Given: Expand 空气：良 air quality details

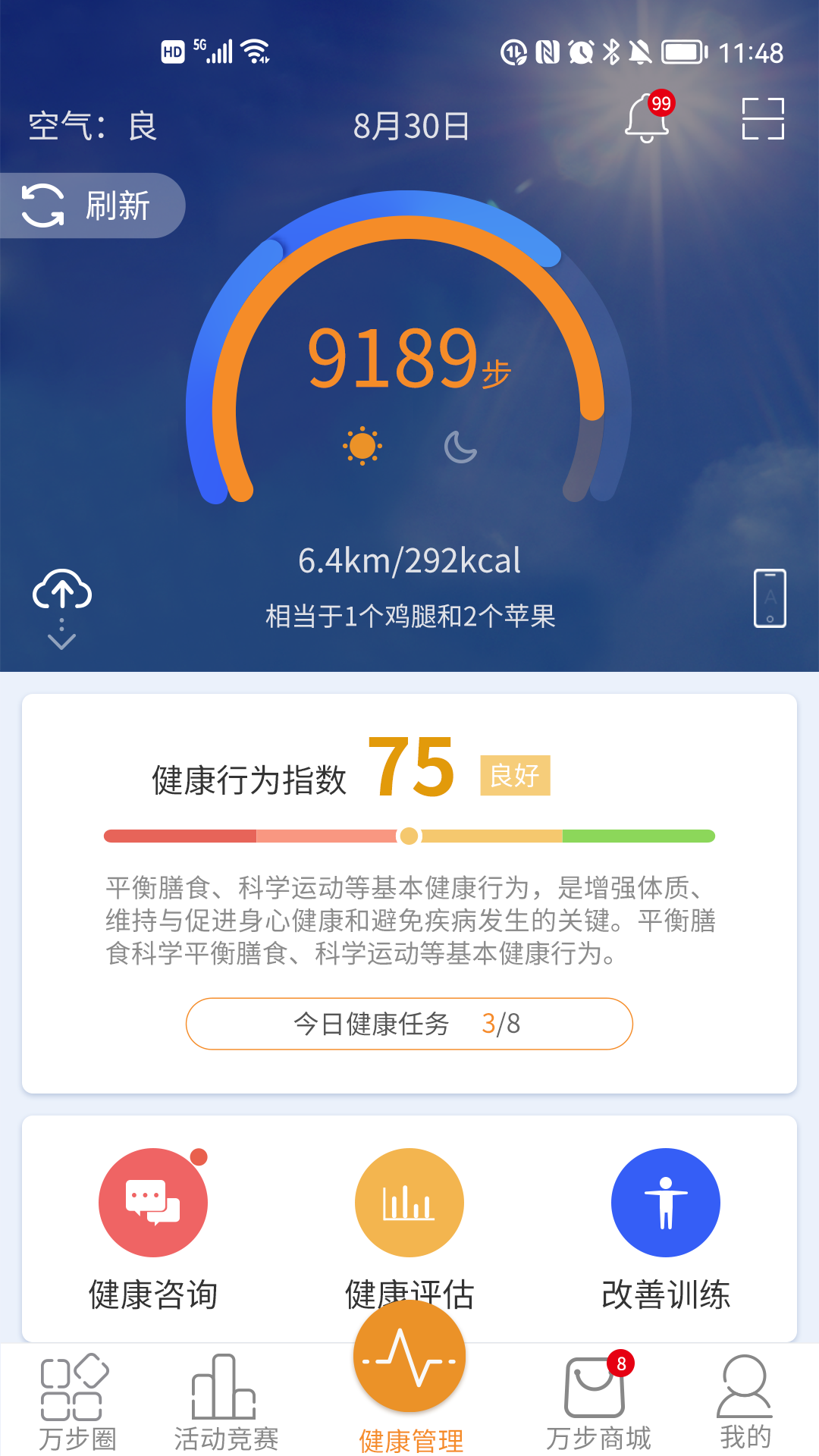Looking at the screenshot, I should (91, 126).
